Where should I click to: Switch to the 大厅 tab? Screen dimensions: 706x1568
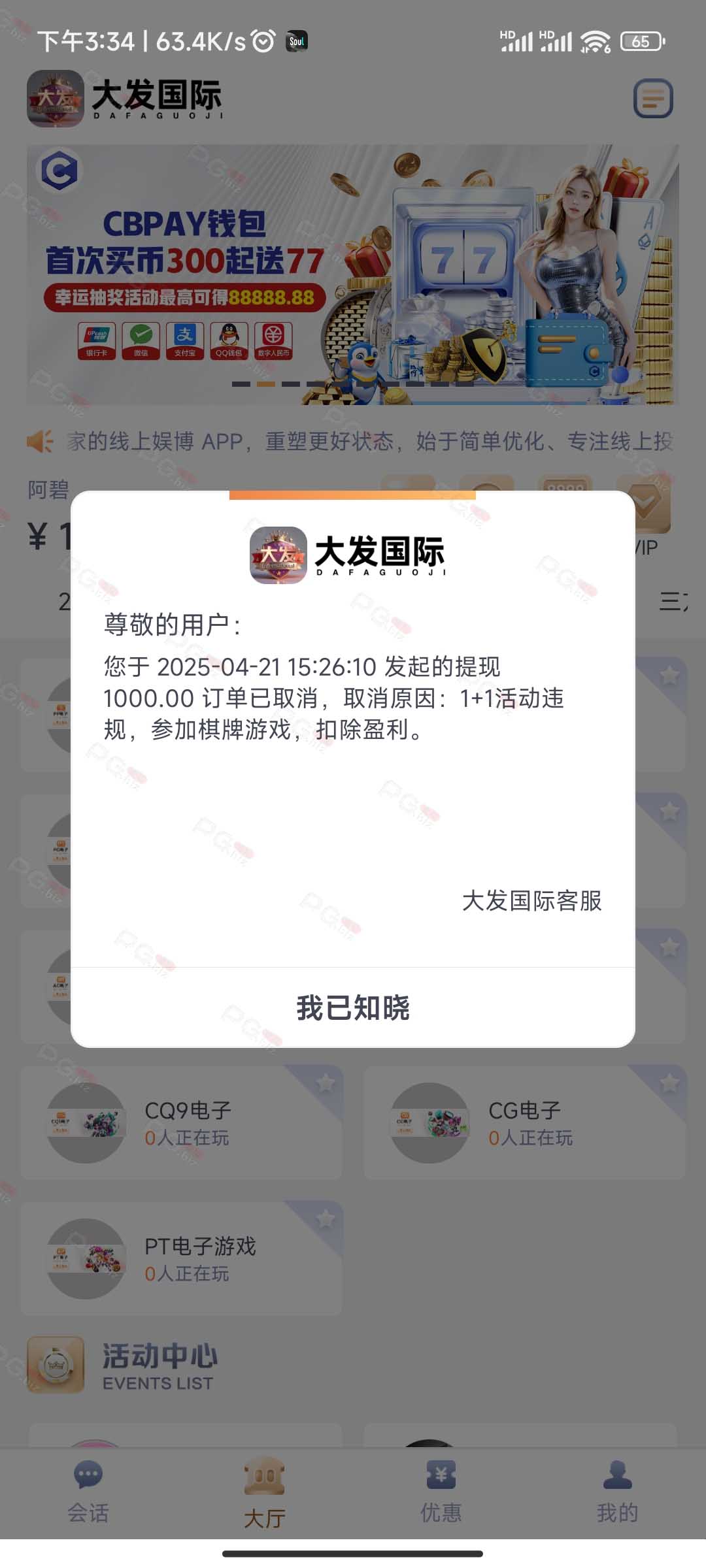click(x=265, y=1492)
